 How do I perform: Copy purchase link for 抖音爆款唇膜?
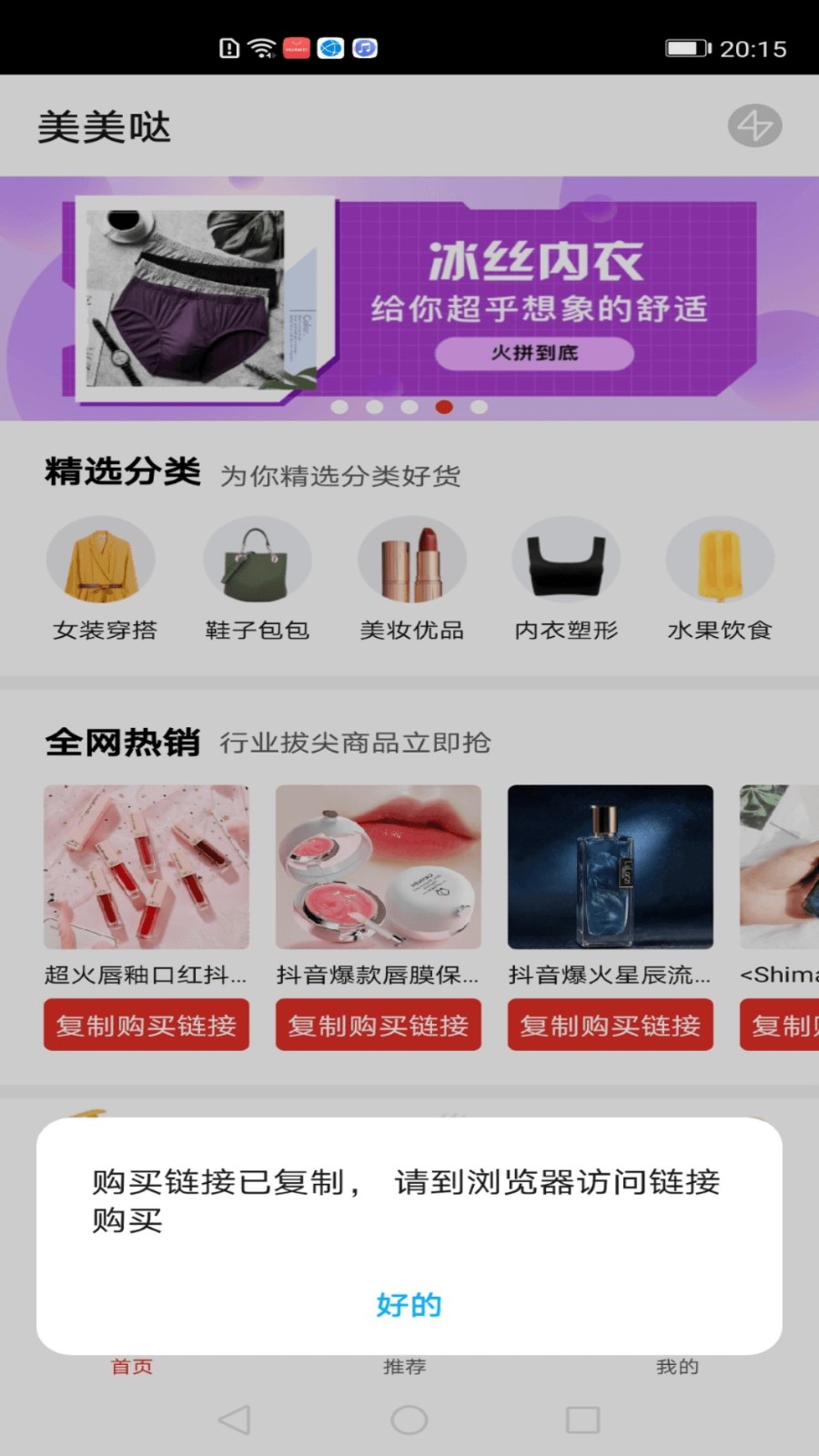coord(379,1026)
